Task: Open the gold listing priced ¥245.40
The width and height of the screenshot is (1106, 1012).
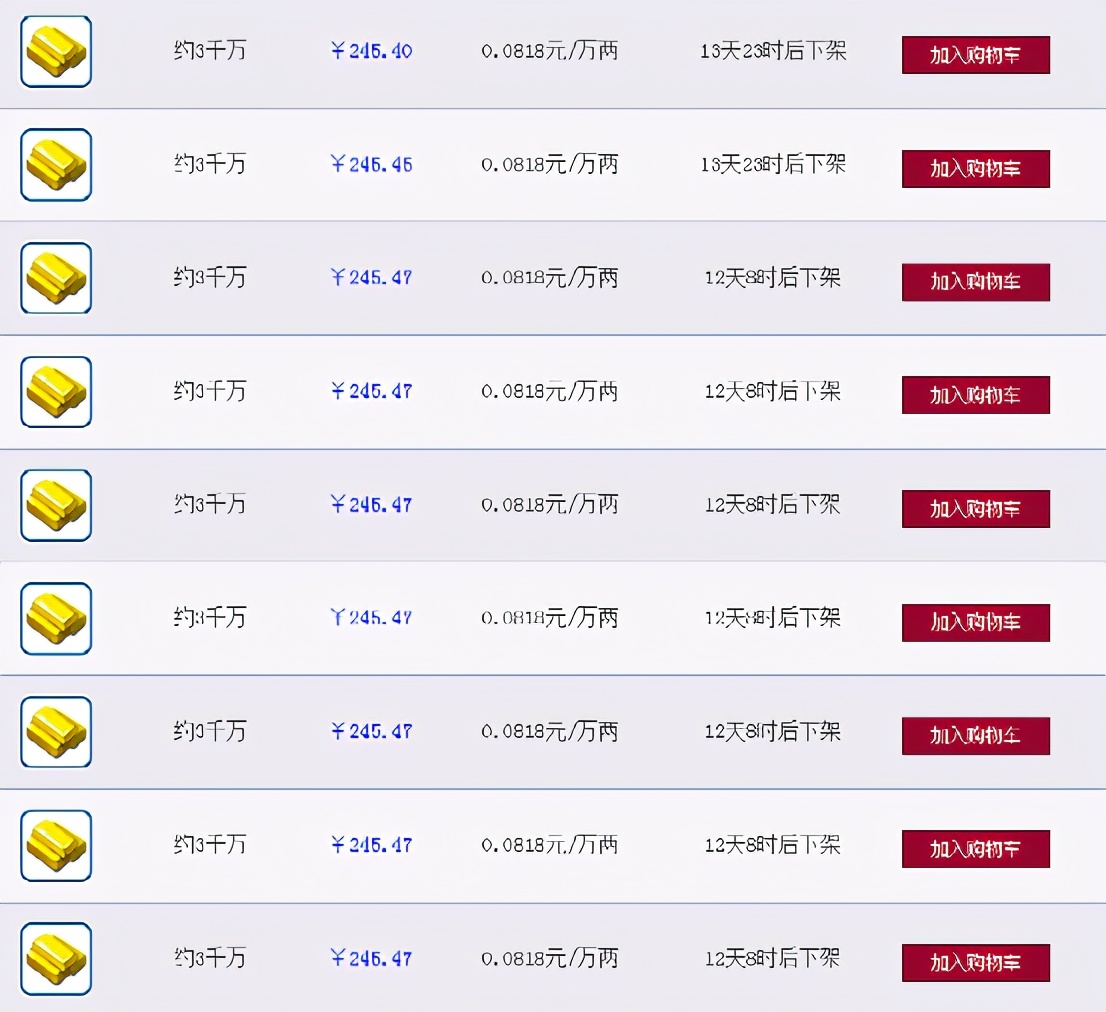Action: point(56,51)
